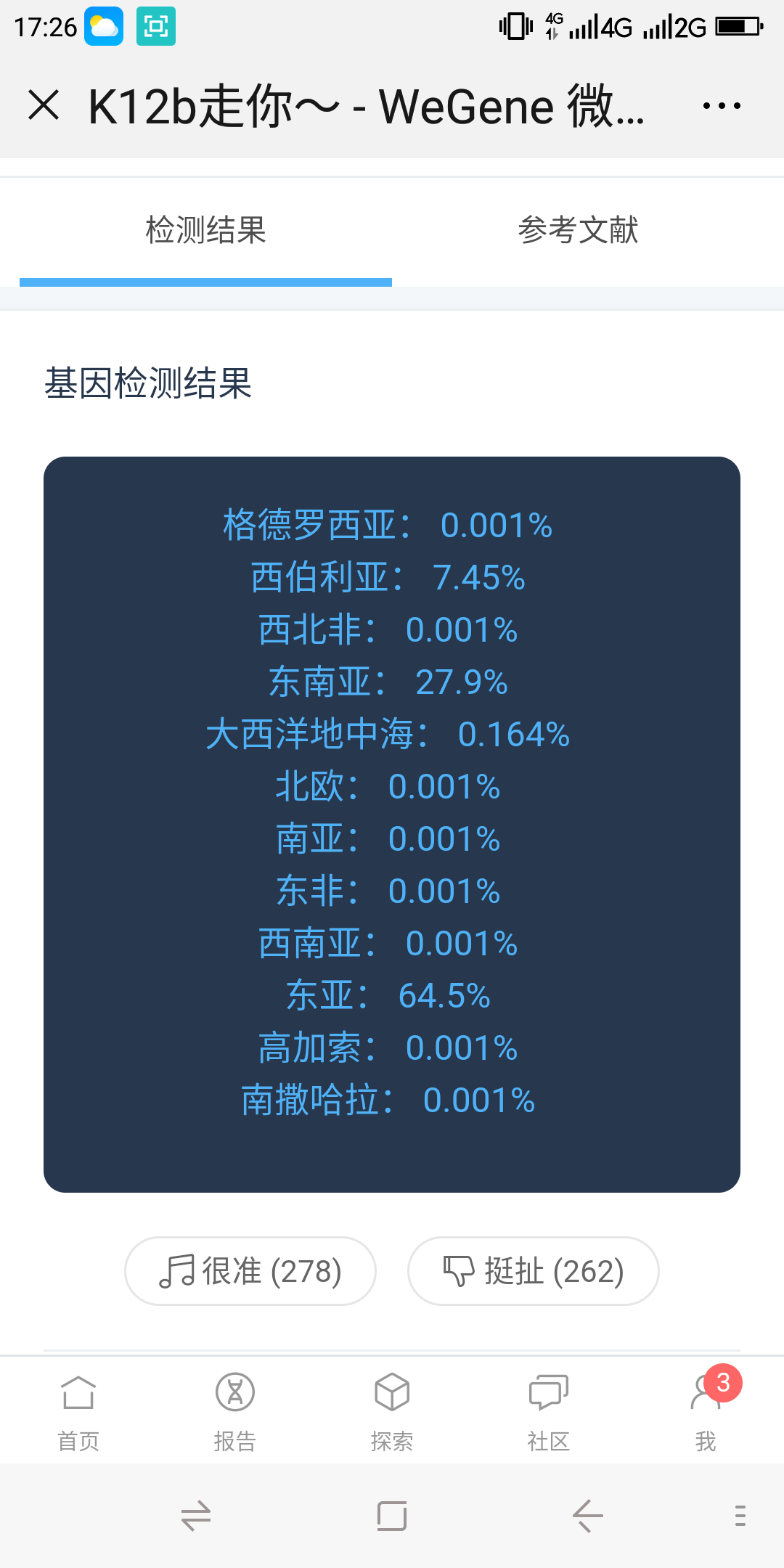Viewport: 784px width, 1568px height.
Task: Tap the system back arrow
Action: pyautogui.click(x=588, y=1516)
